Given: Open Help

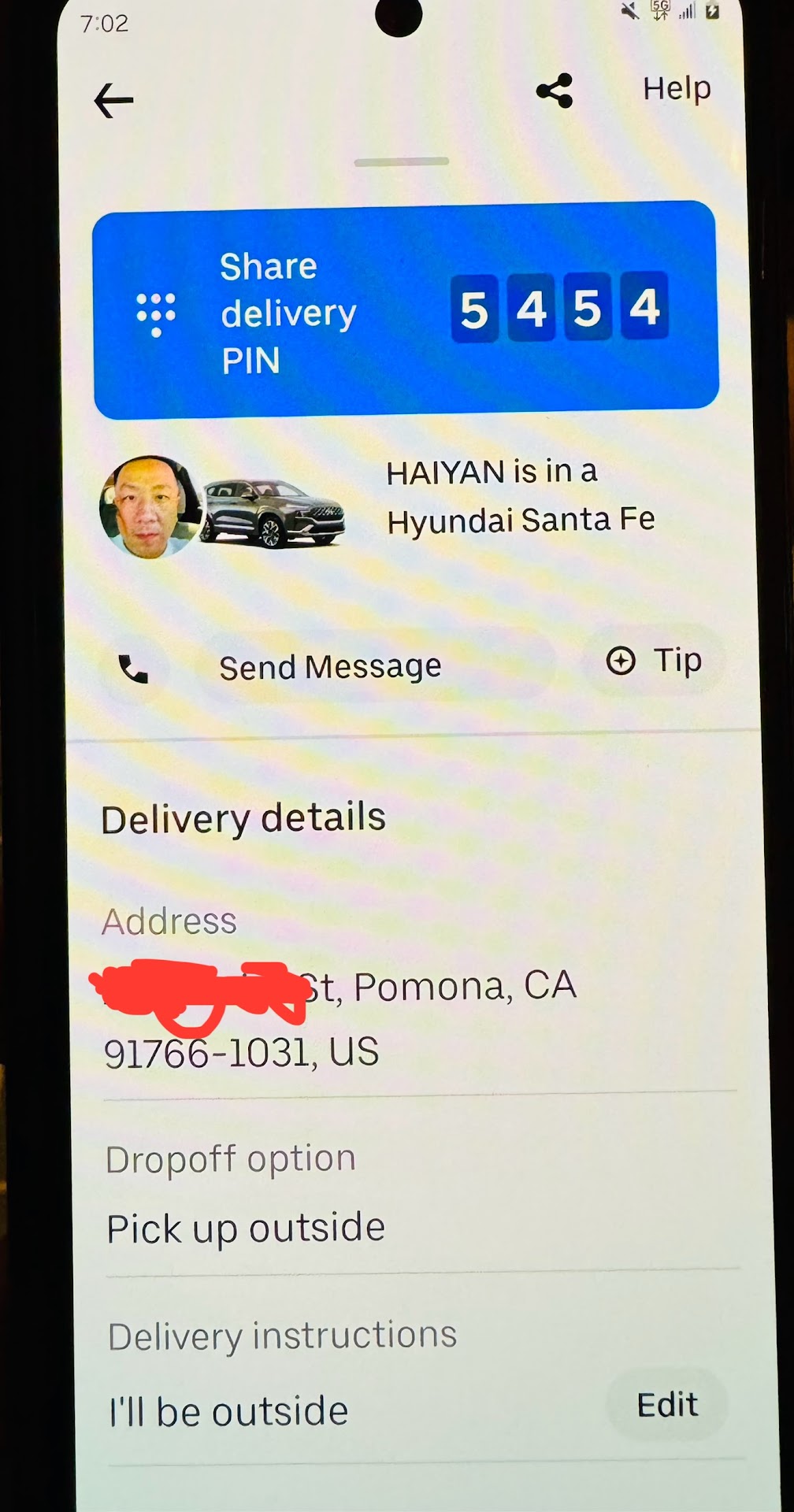Looking at the screenshot, I should tap(676, 88).
